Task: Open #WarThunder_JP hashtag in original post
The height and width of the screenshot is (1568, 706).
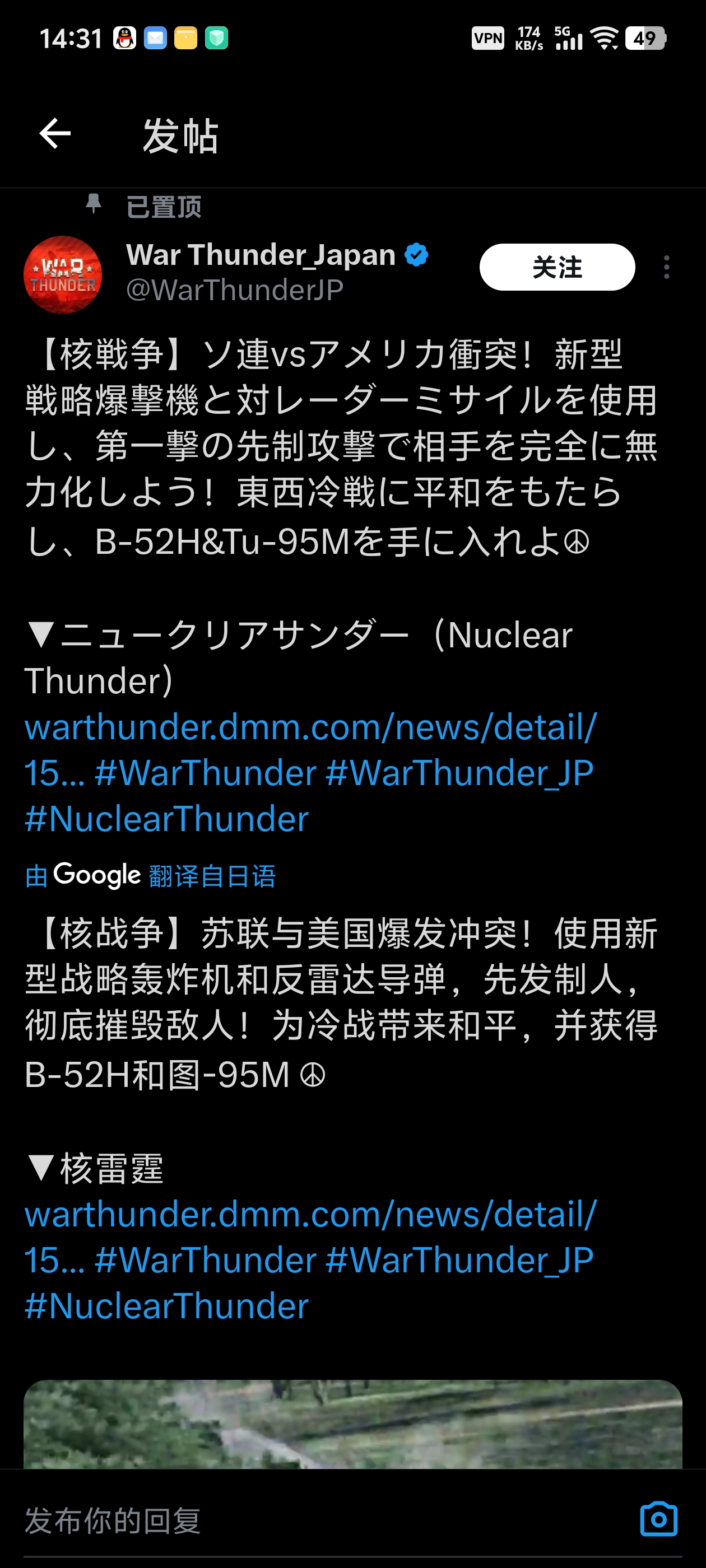Action: 459,773
